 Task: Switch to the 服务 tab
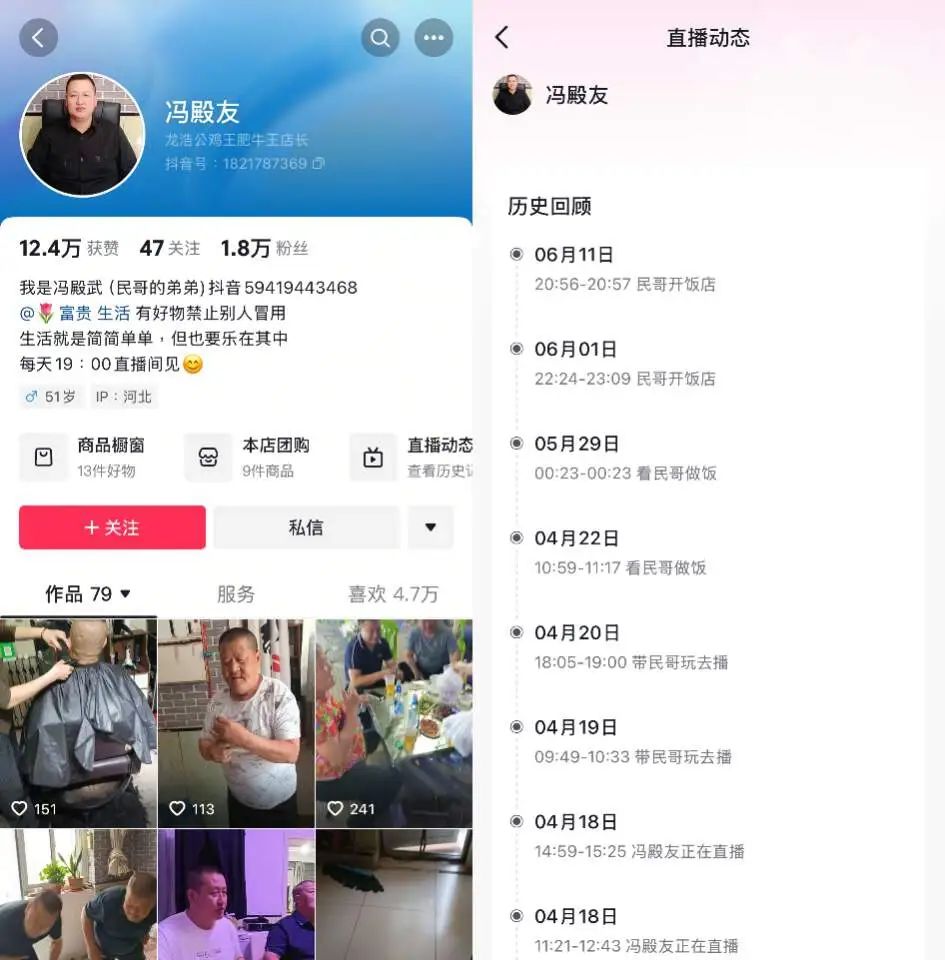click(x=236, y=594)
